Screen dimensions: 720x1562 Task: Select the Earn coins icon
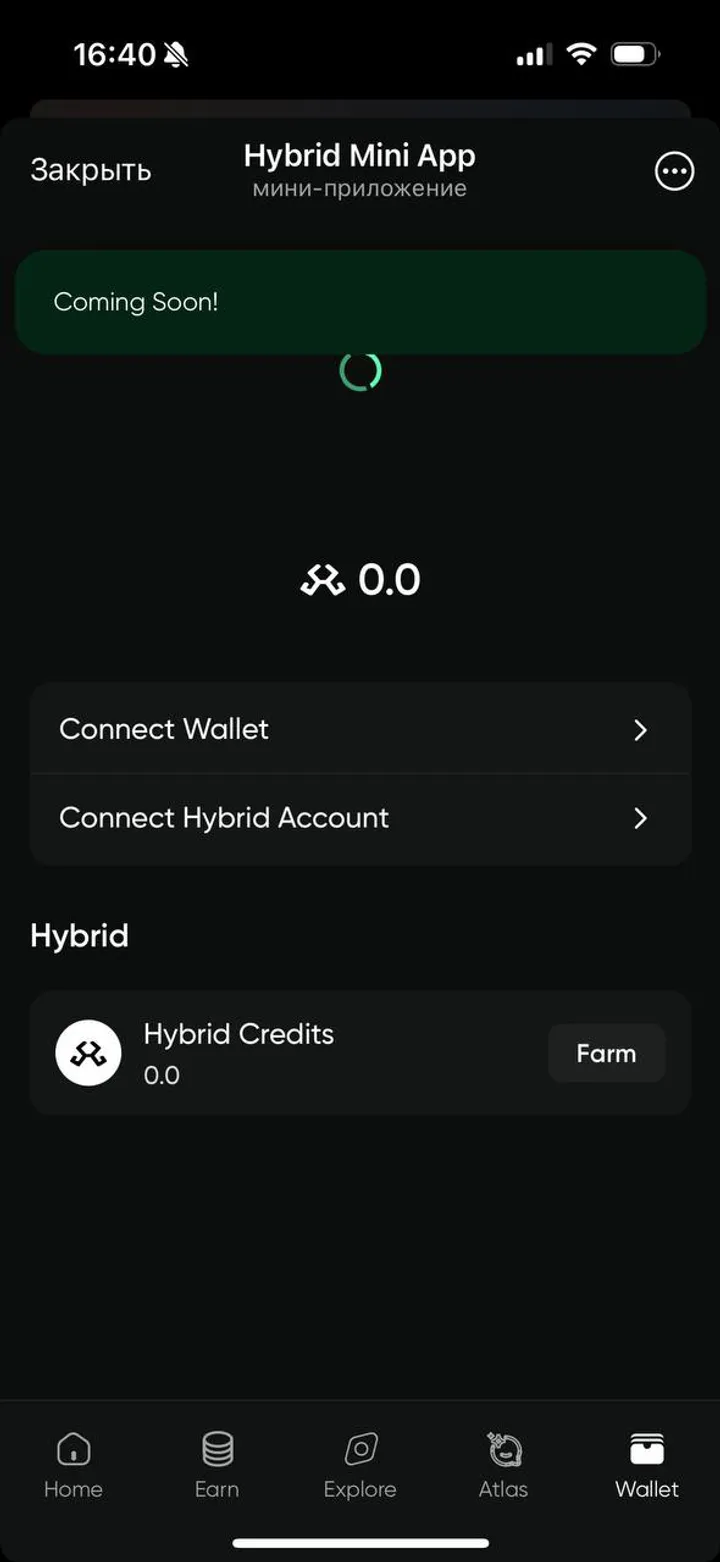pyautogui.click(x=217, y=1447)
